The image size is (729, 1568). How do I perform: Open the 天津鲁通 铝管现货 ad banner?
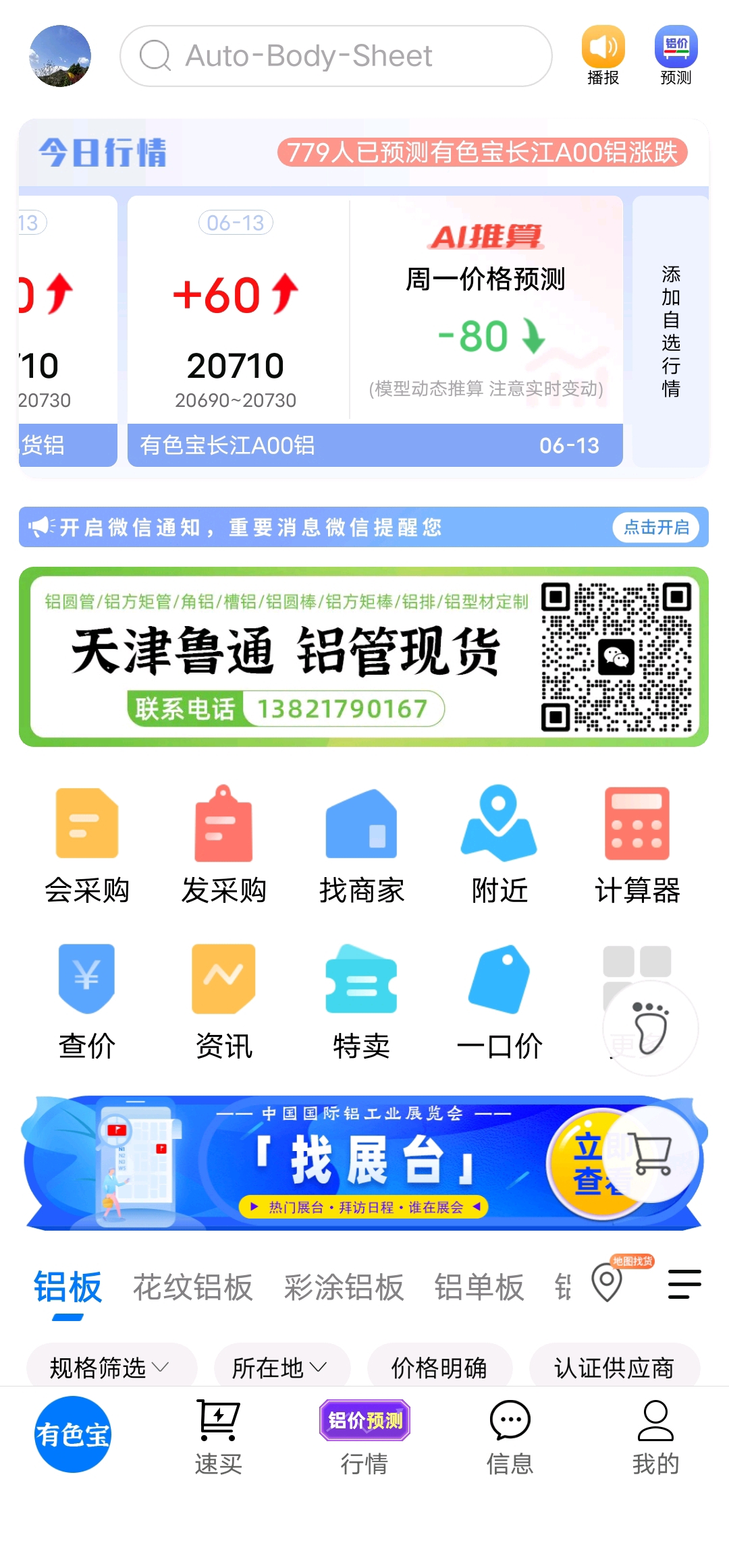click(x=364, y=656)
